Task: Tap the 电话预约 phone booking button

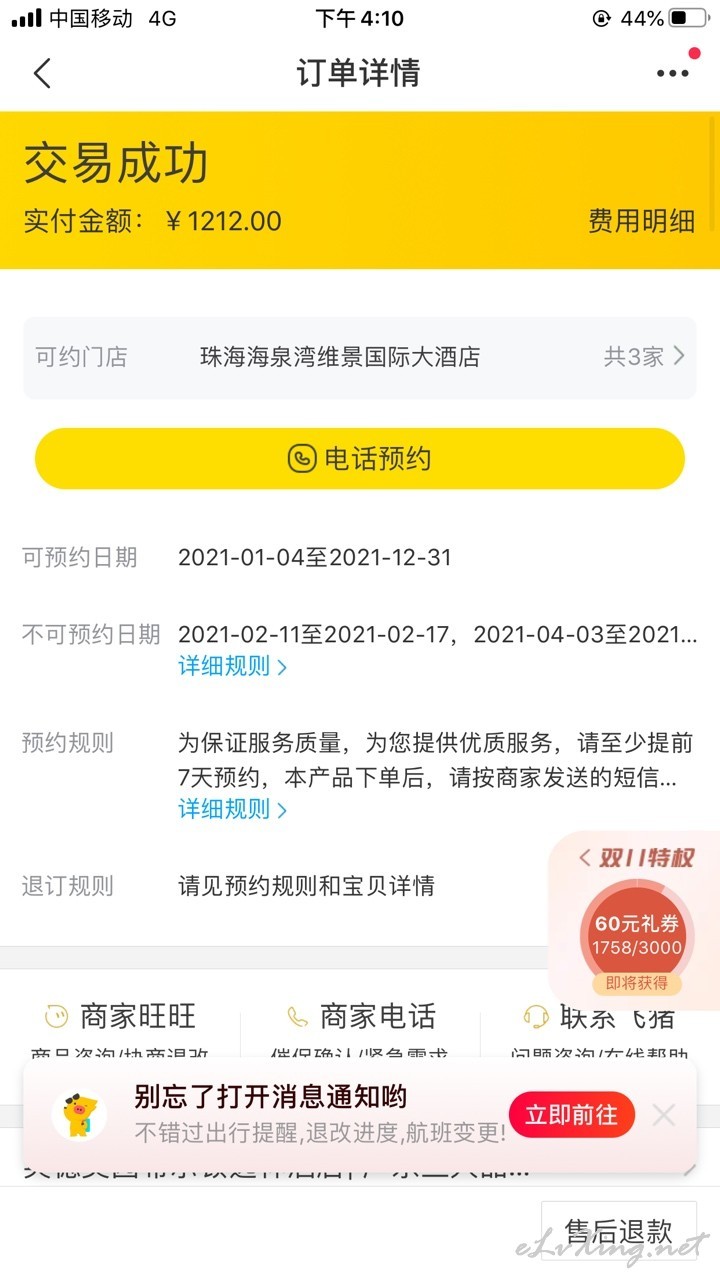Action: click(360, 459)
